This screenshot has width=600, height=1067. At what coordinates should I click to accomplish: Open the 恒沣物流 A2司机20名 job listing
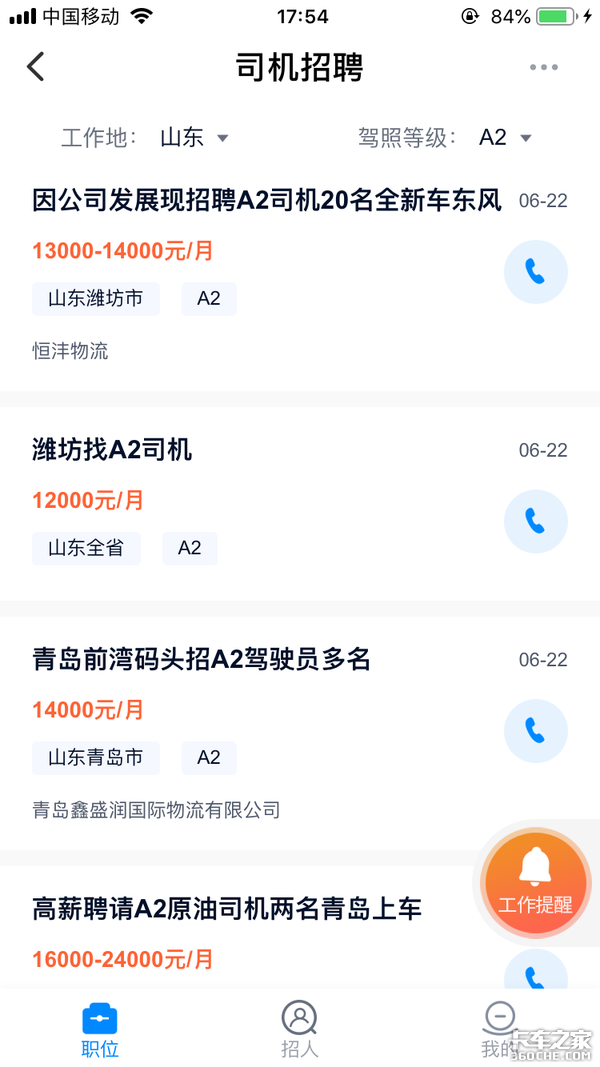(266, 201)
